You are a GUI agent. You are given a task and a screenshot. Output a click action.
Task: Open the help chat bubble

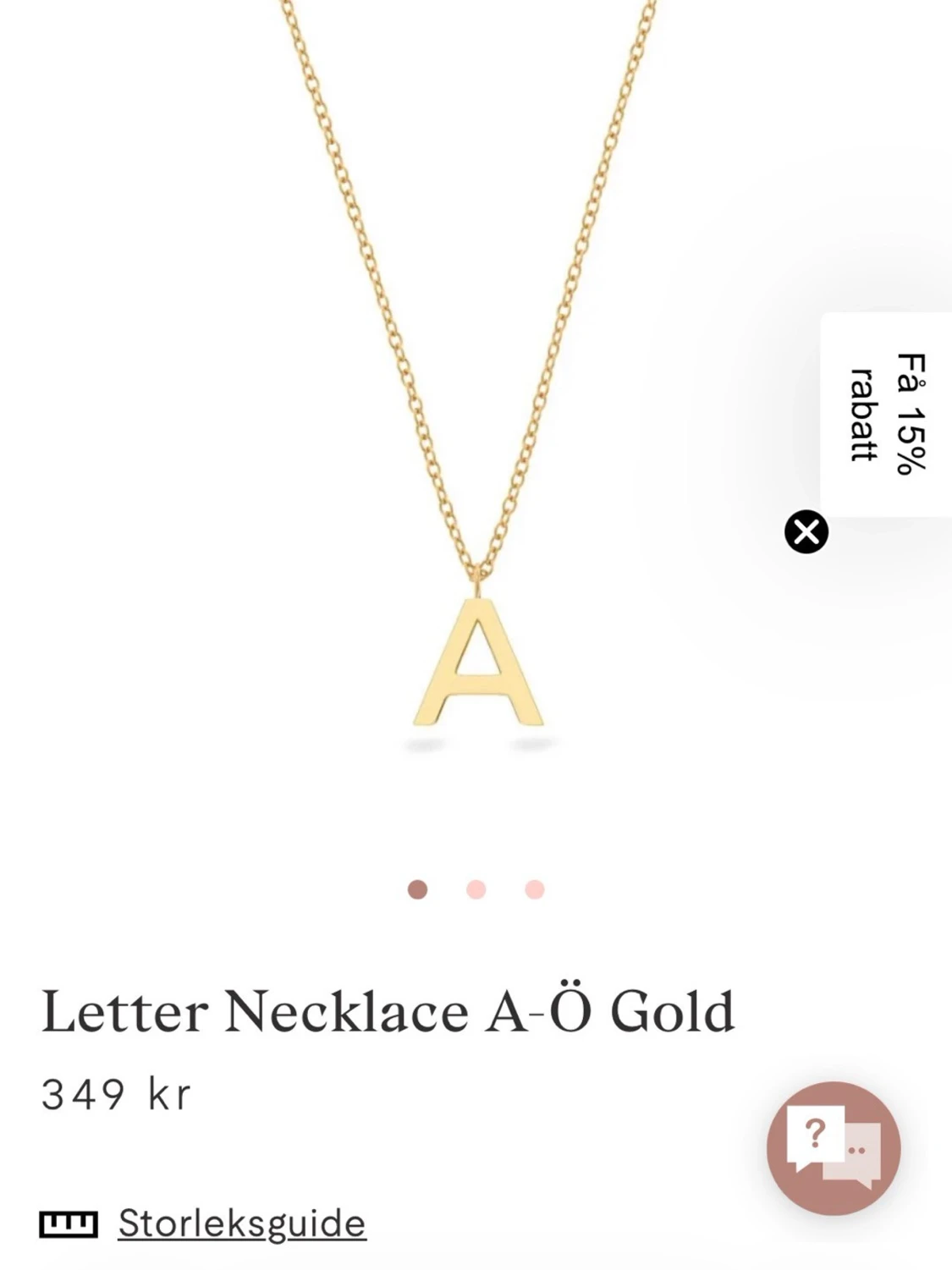[833, 1148]
